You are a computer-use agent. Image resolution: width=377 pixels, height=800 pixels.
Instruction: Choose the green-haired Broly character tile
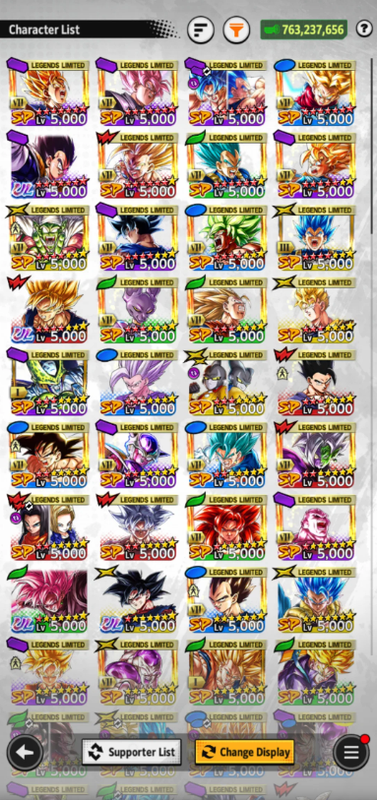[225, 237]
